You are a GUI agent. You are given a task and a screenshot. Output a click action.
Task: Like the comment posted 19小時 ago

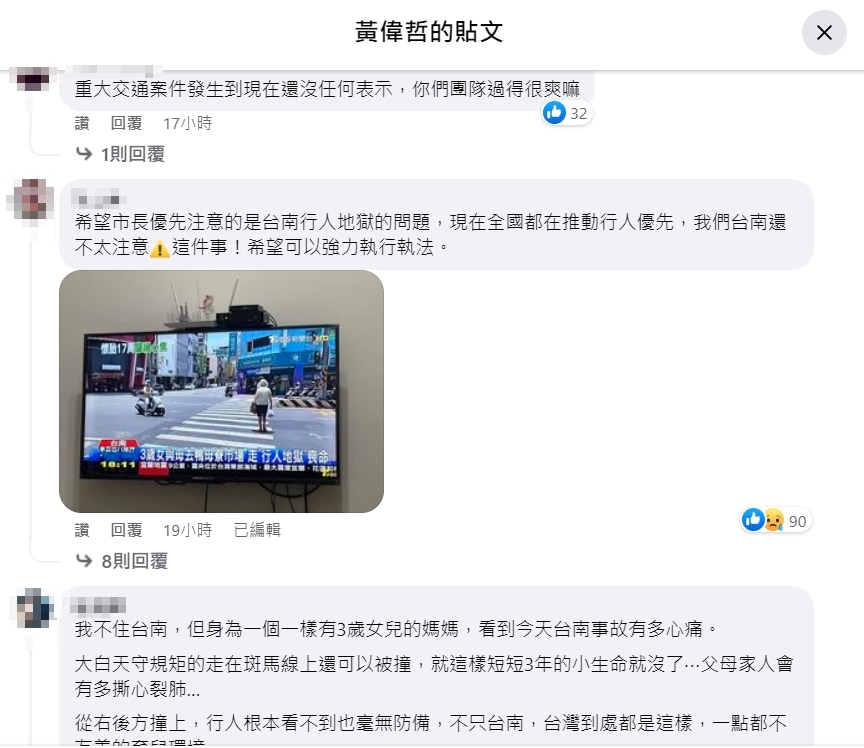coord(82,530)
